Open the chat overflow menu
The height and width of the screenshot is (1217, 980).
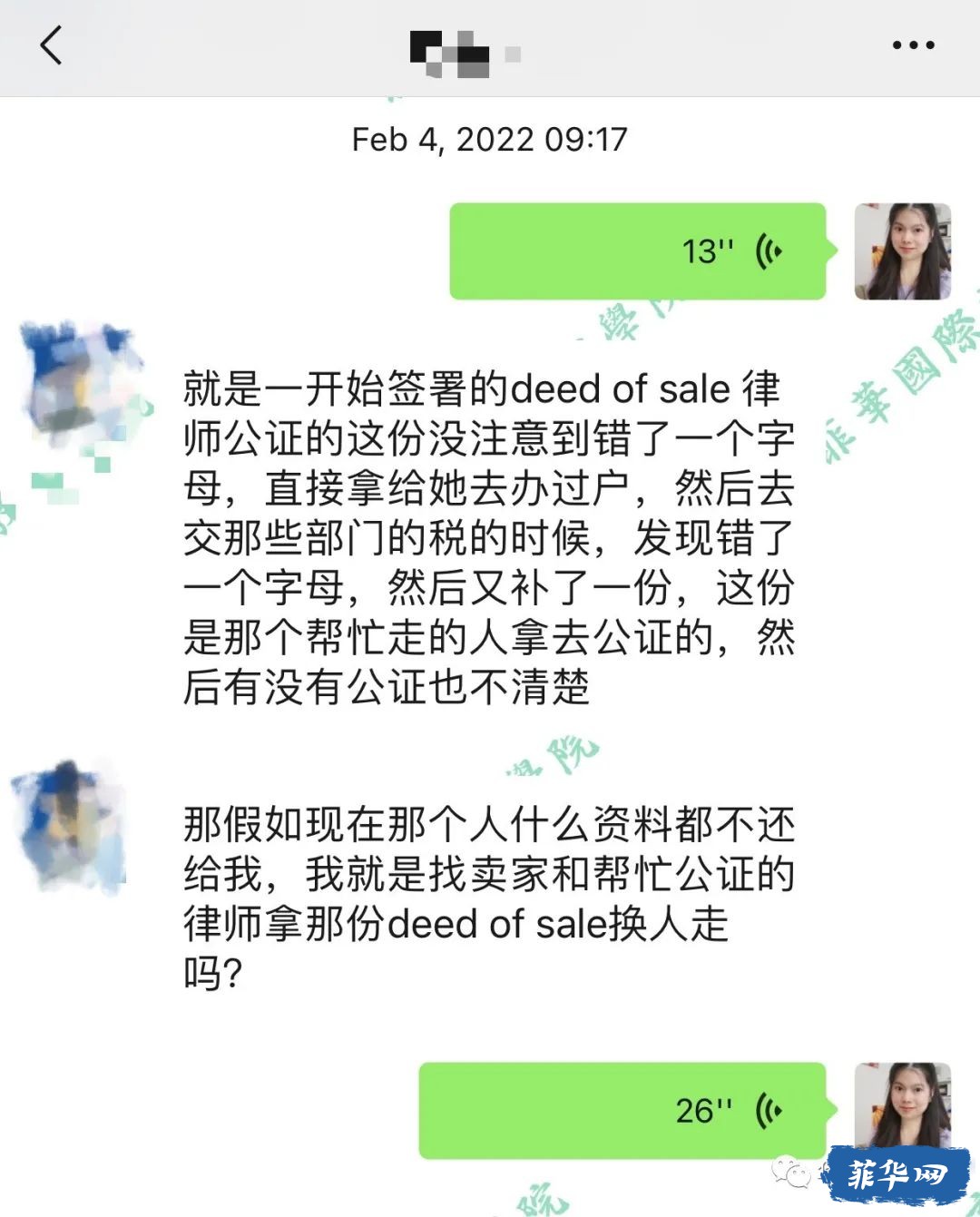(913, 44)
